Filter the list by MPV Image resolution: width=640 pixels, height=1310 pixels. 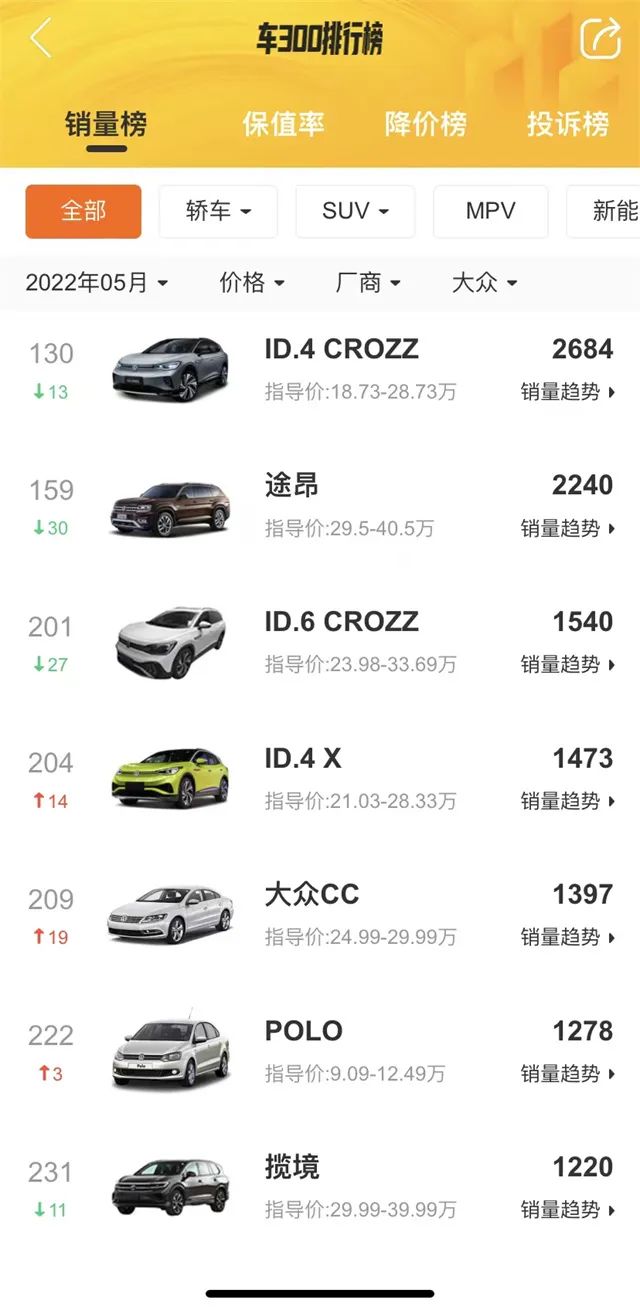point(490,211)
